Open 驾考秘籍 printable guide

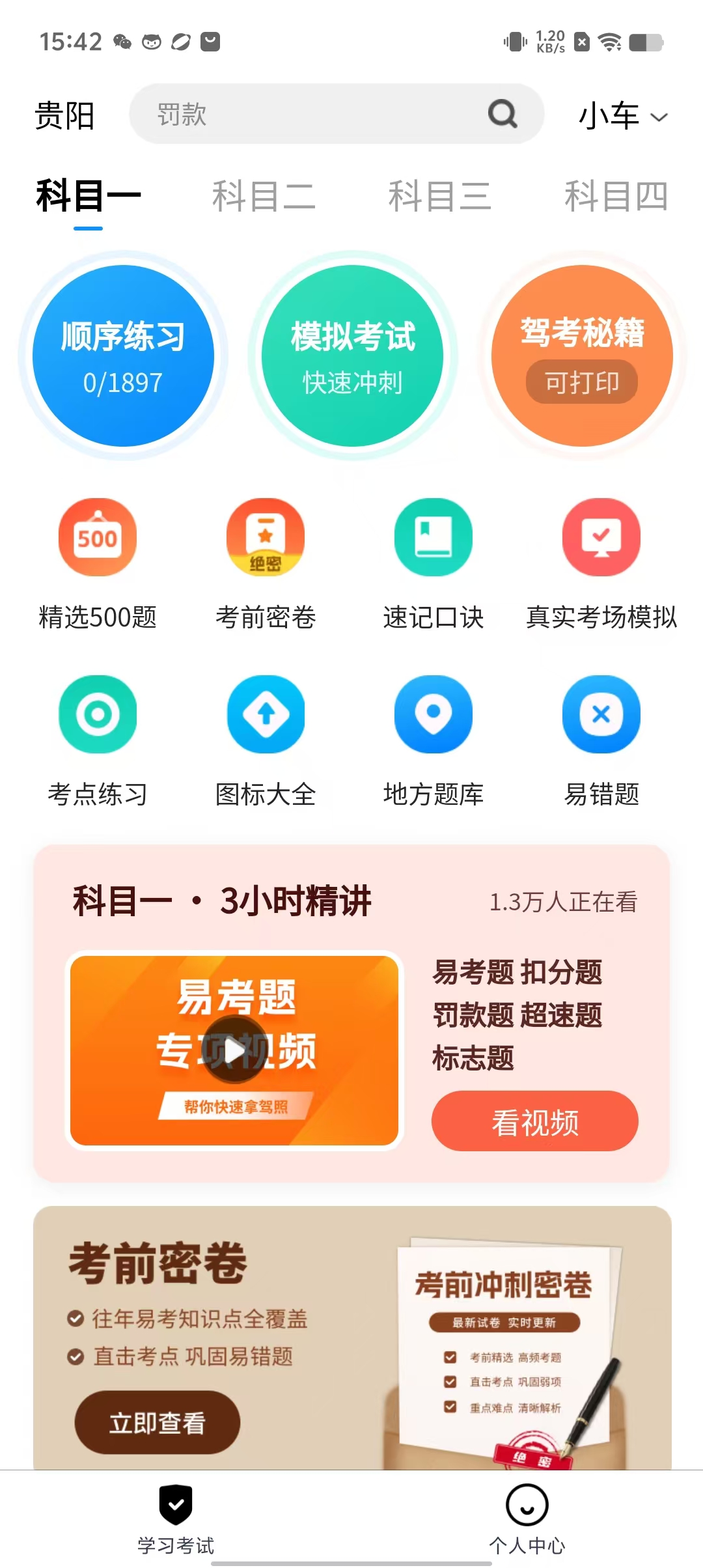tap(582, 356)
